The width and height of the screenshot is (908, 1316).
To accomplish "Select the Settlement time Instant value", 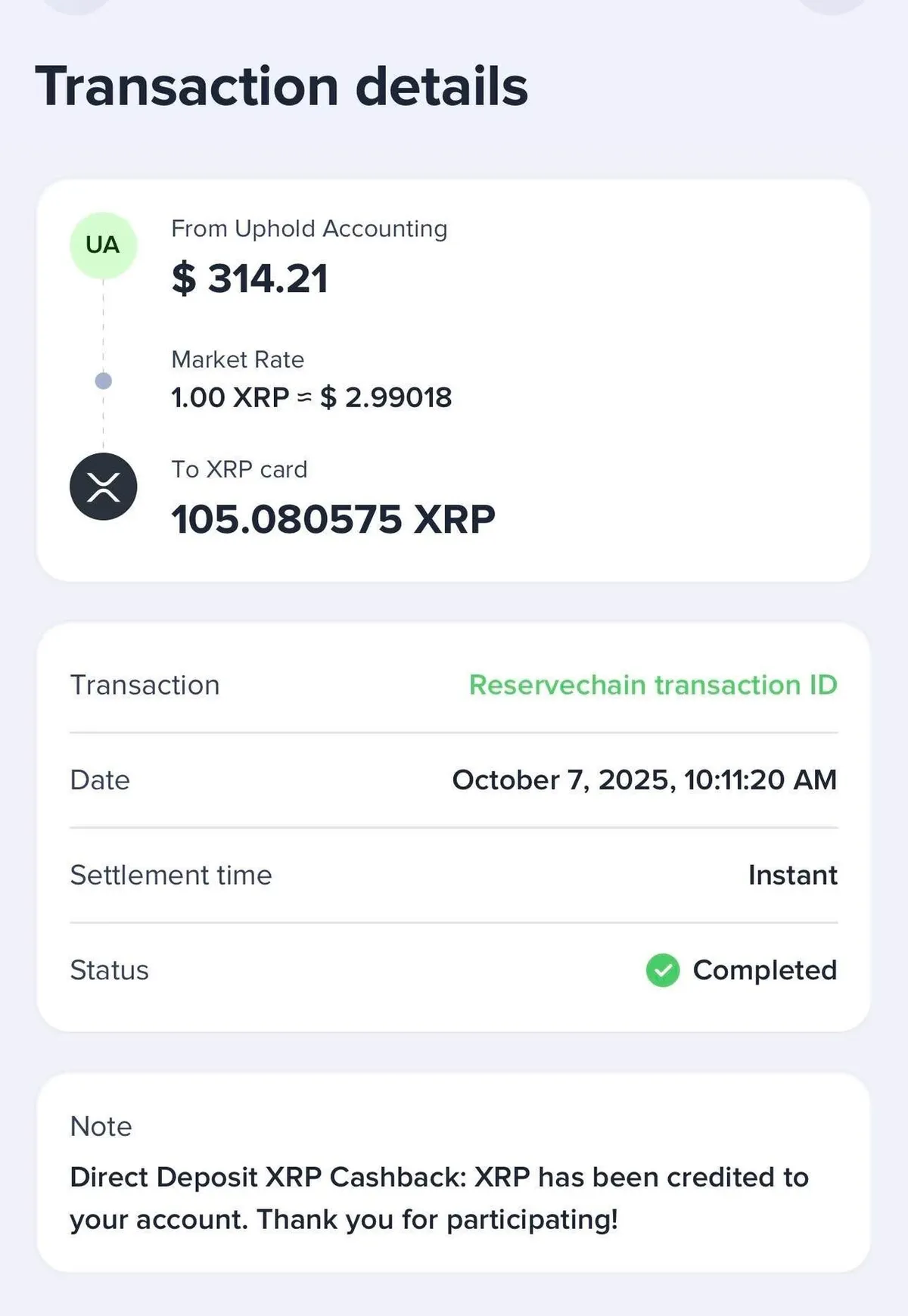I will (x=791, y=875).
